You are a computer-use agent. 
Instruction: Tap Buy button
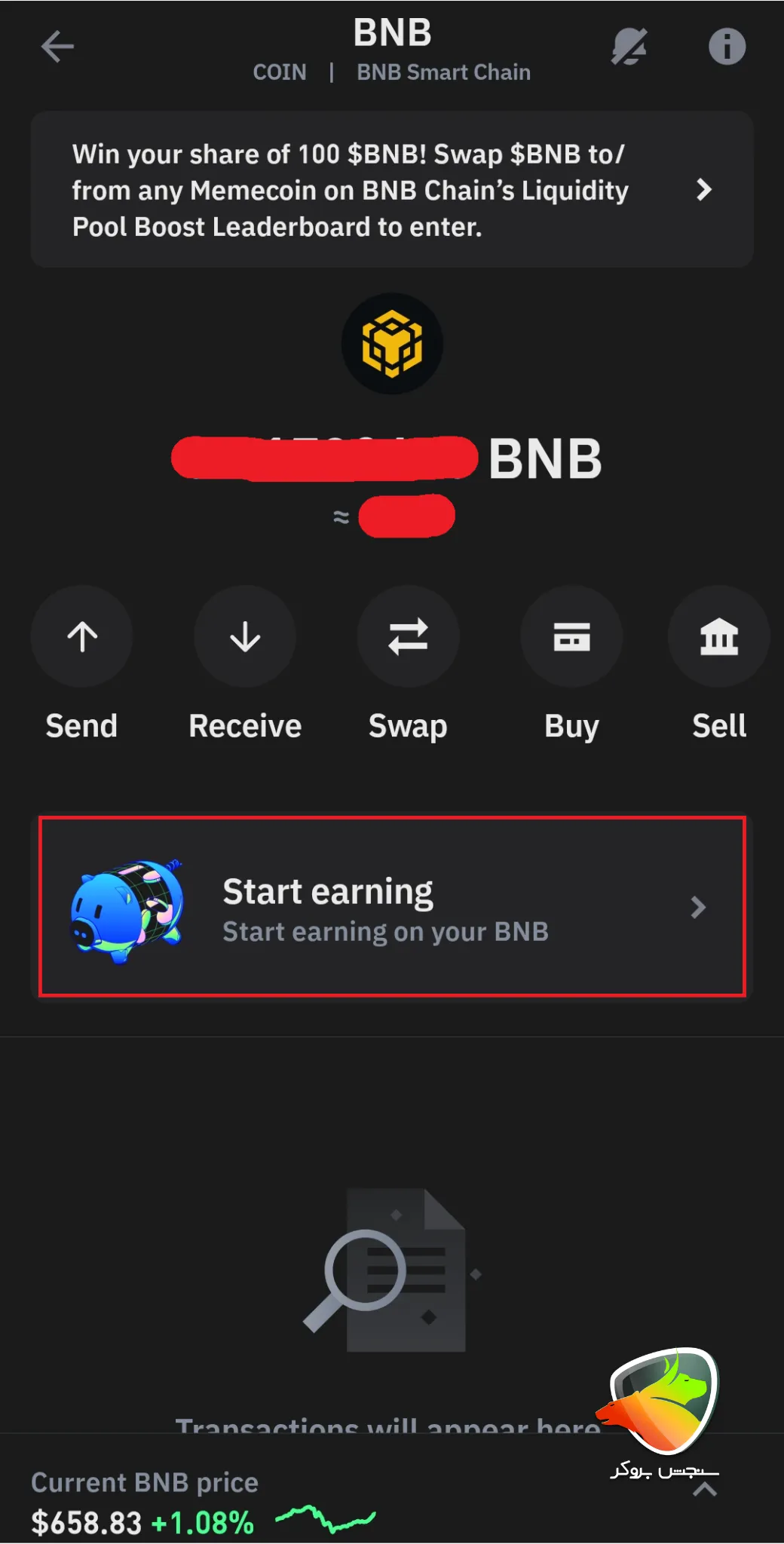click(571, 637)
